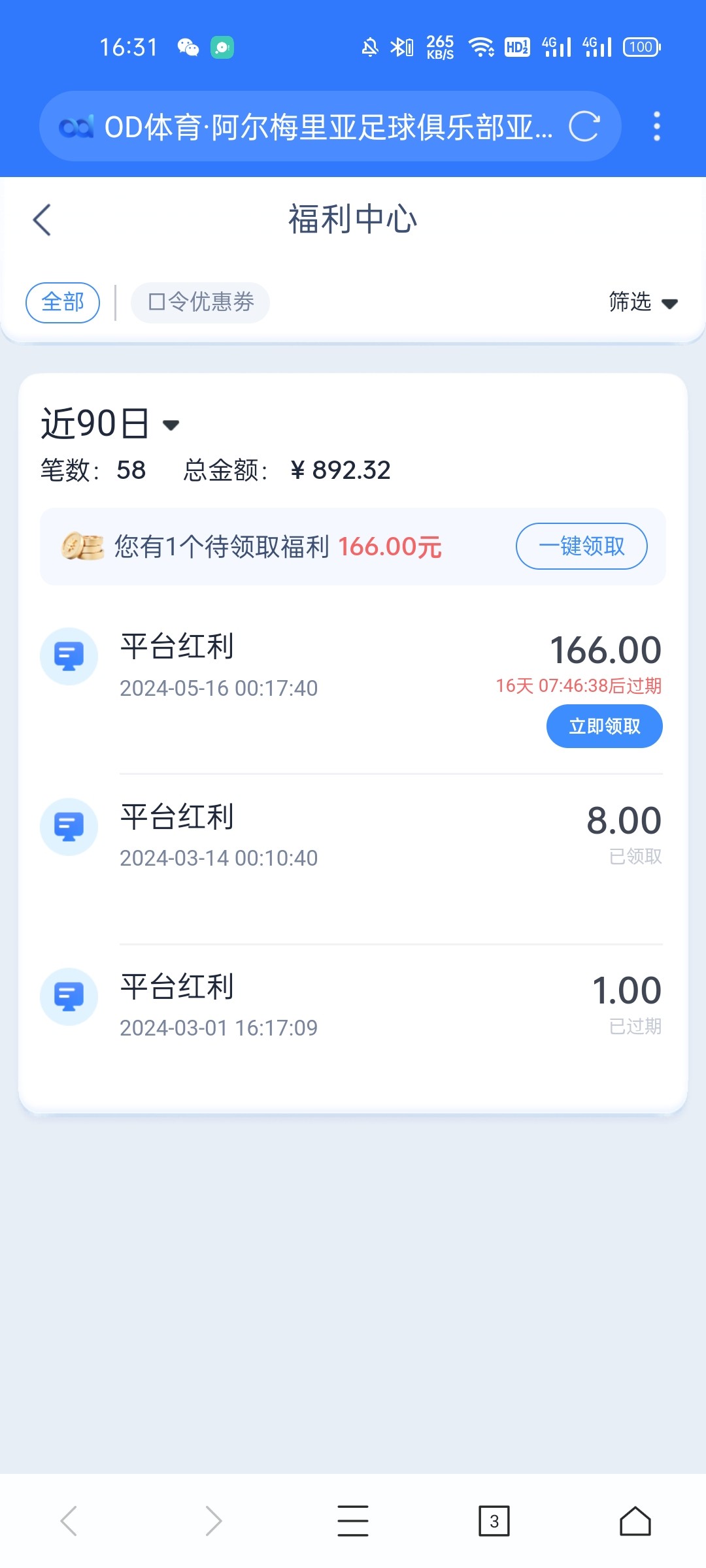
Task: Claim all benefits with 一键领取
Action: [582, 546]
